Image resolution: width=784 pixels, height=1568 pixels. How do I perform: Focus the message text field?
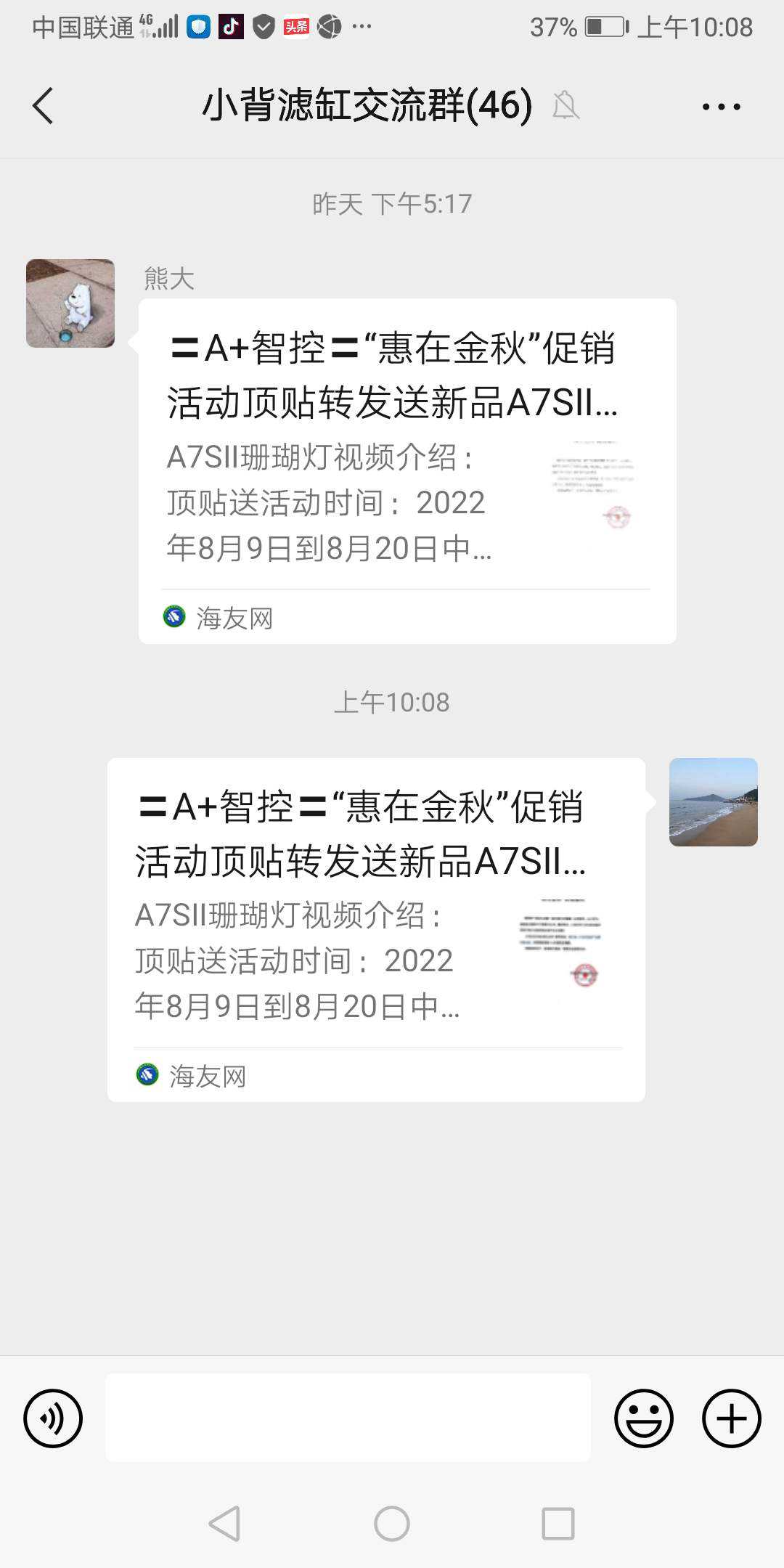coord(348,1418)
